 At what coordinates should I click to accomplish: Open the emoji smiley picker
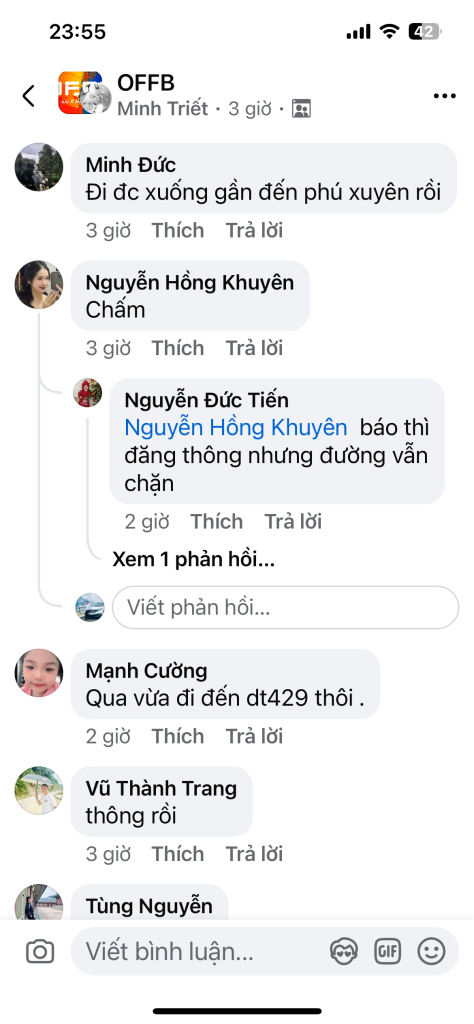tap(431, 952)
